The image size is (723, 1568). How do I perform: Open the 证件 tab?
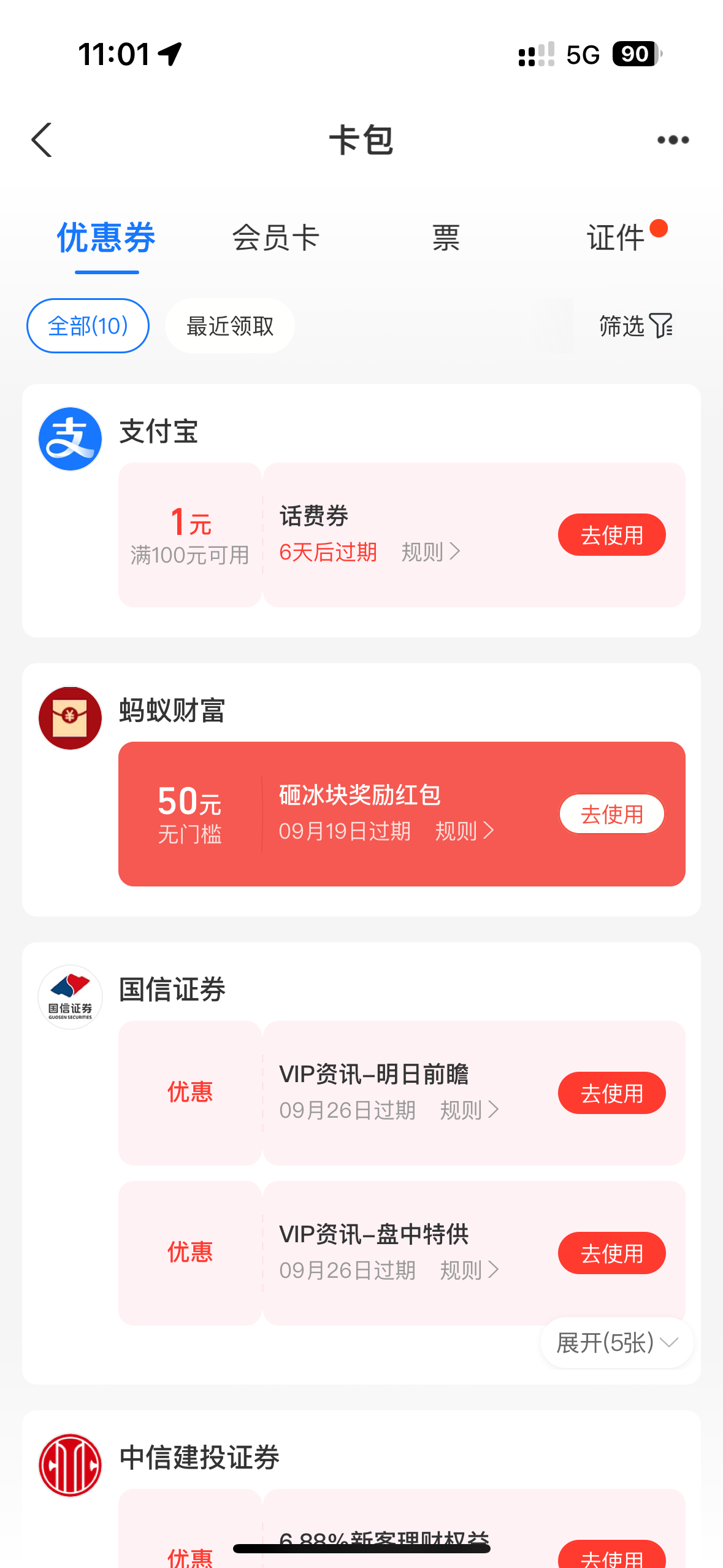616,237
